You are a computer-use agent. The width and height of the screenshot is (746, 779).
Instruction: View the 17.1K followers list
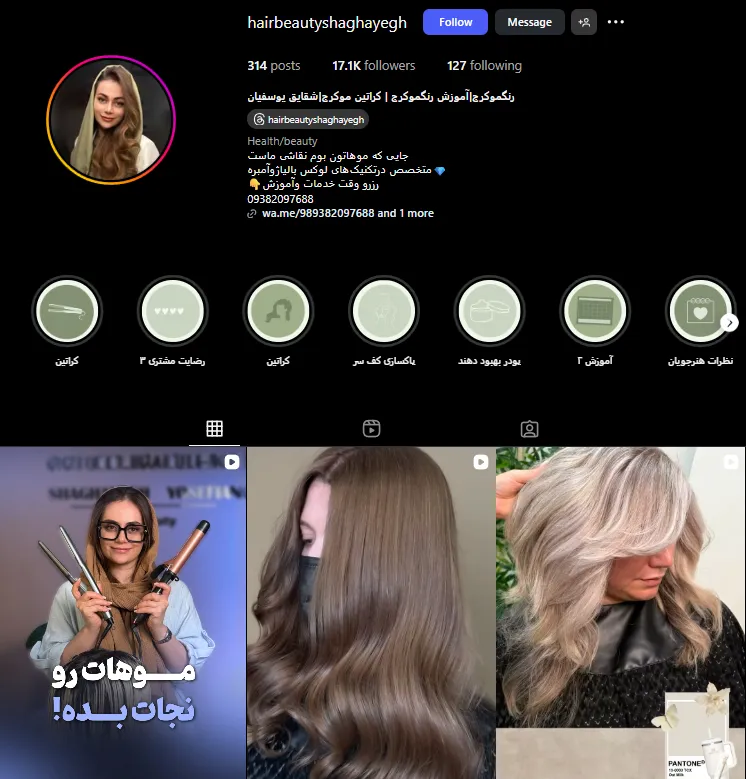(x=374, y=66)
